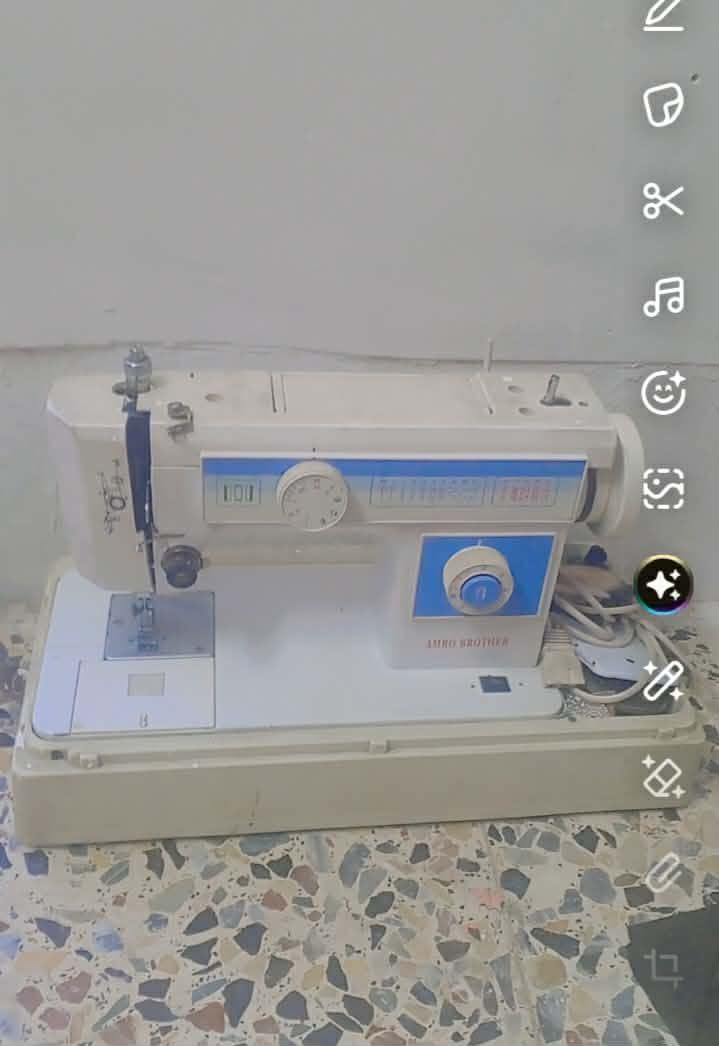Open the smiley face lens tool
Image resolution: width=719 pixels, height=1046 pixels.
(664, 392)
